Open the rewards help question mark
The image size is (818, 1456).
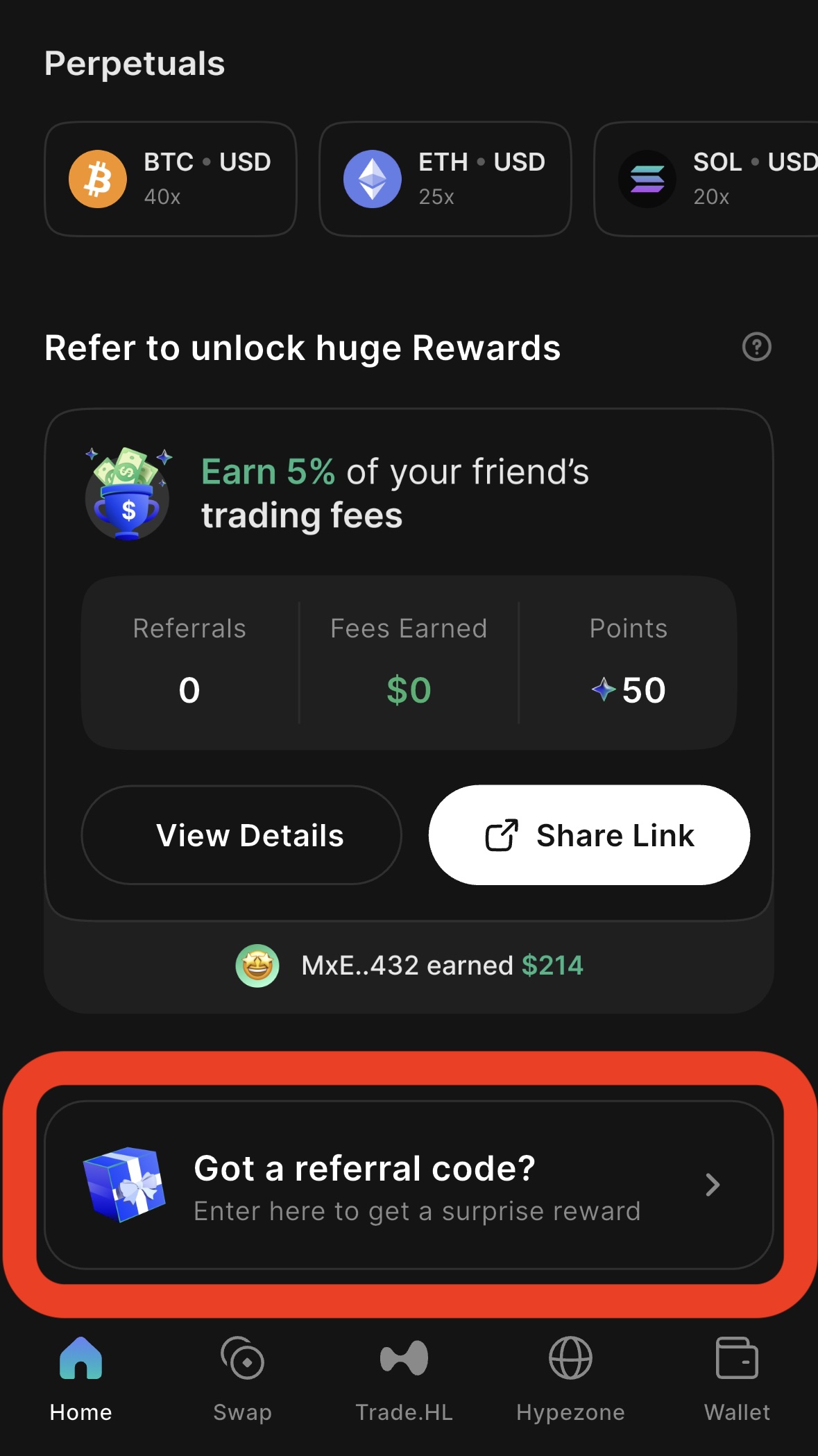[x=758, y=347]
